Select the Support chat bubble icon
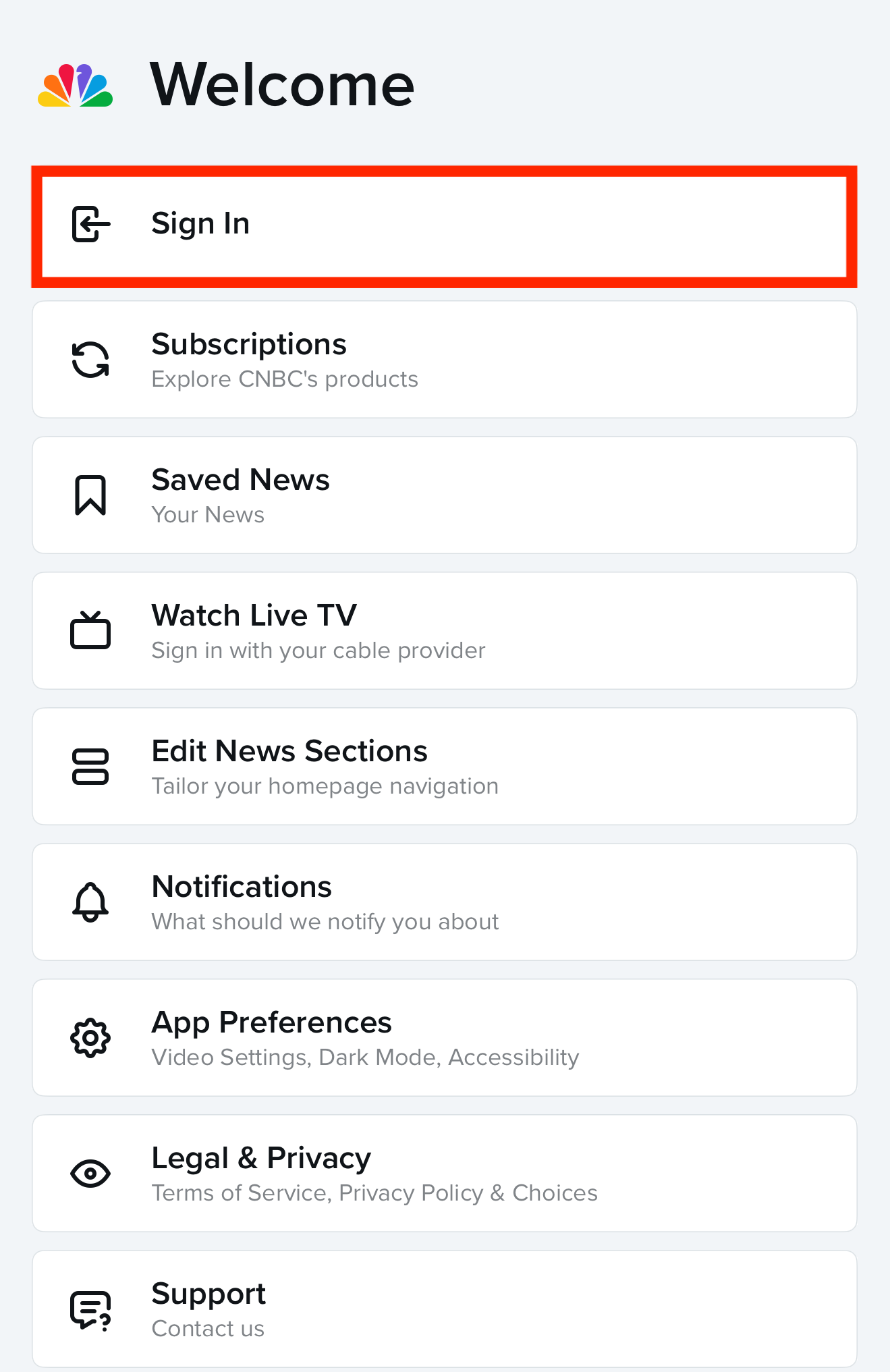Viewport: 890px width, 1372px height. [89, 1309]
